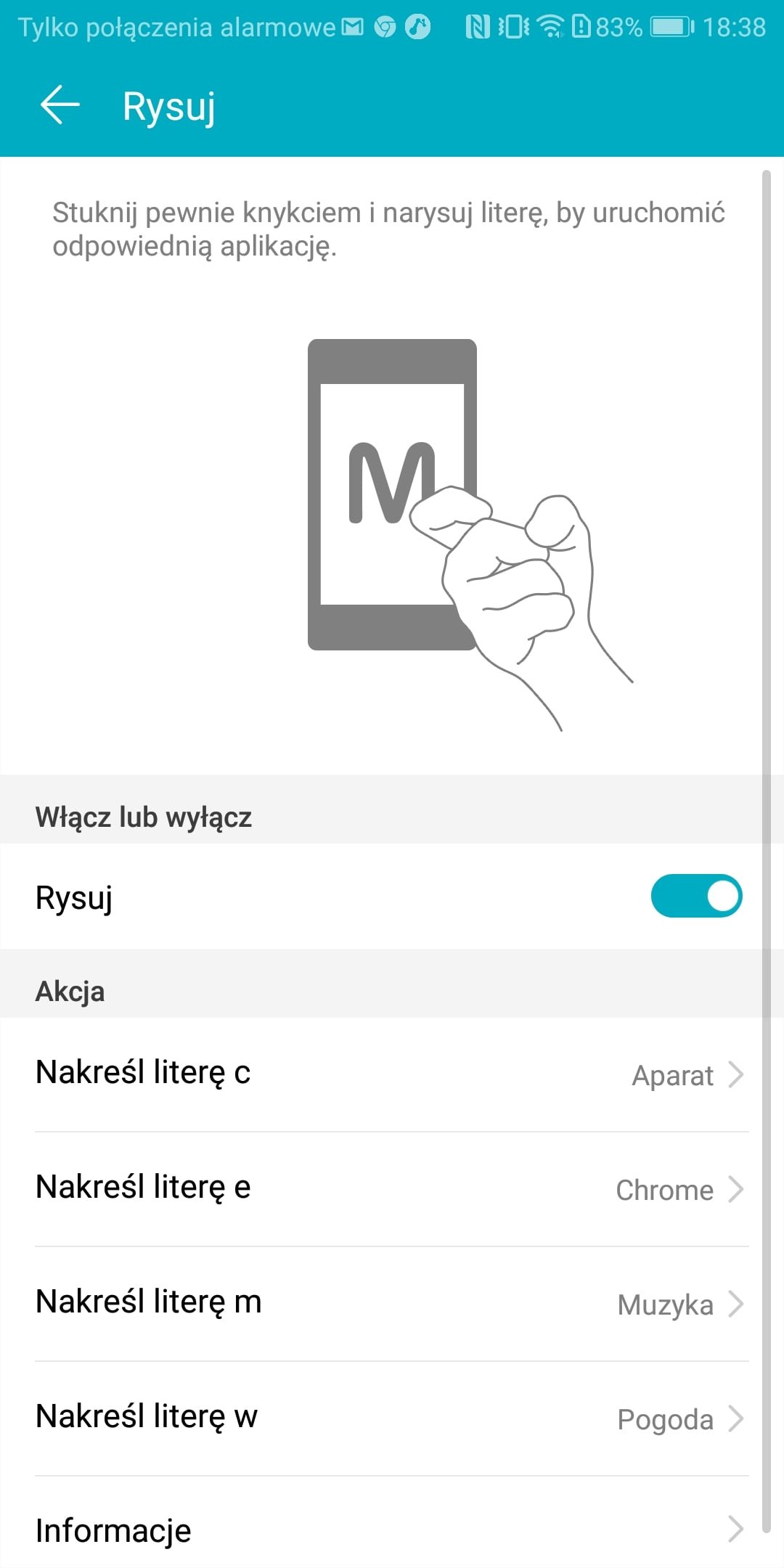784x1568 pixels.
Task: Toggle the Rysuj switch off
Action: point(696,896)
